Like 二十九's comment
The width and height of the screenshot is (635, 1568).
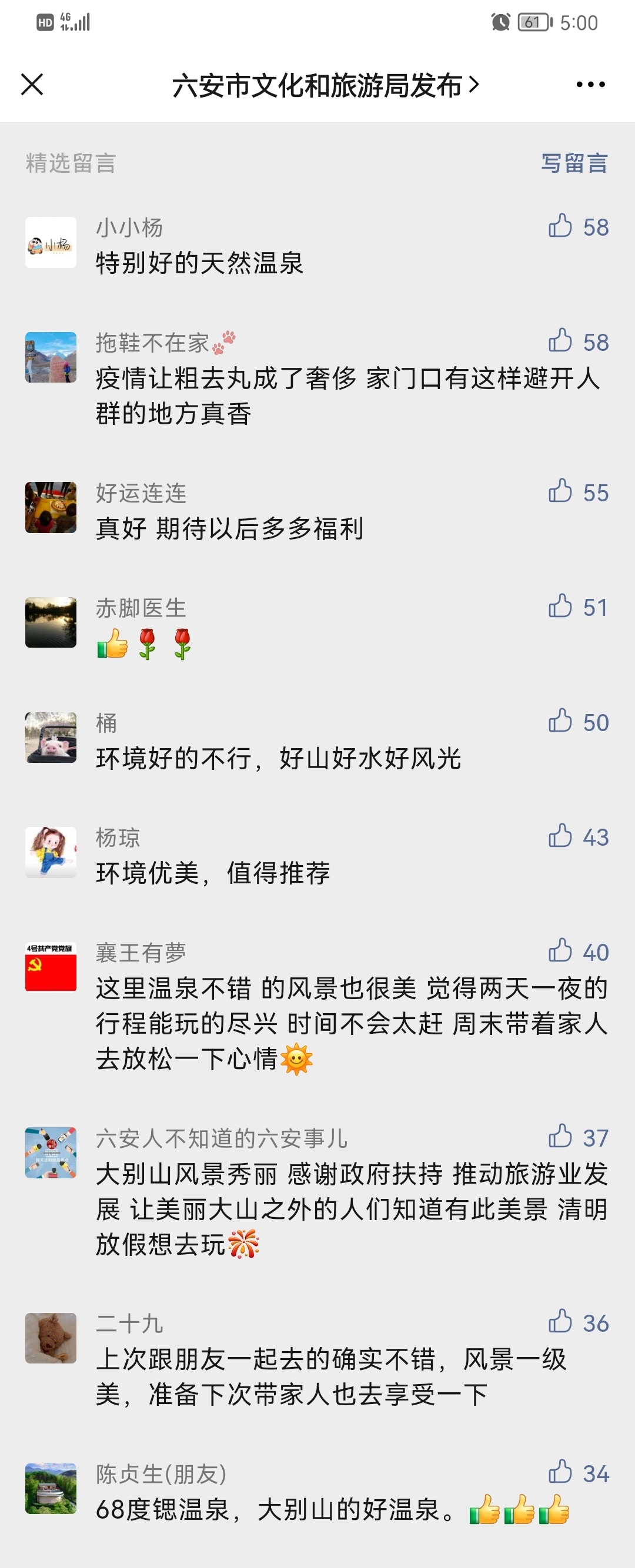(x=560, y=1322)
